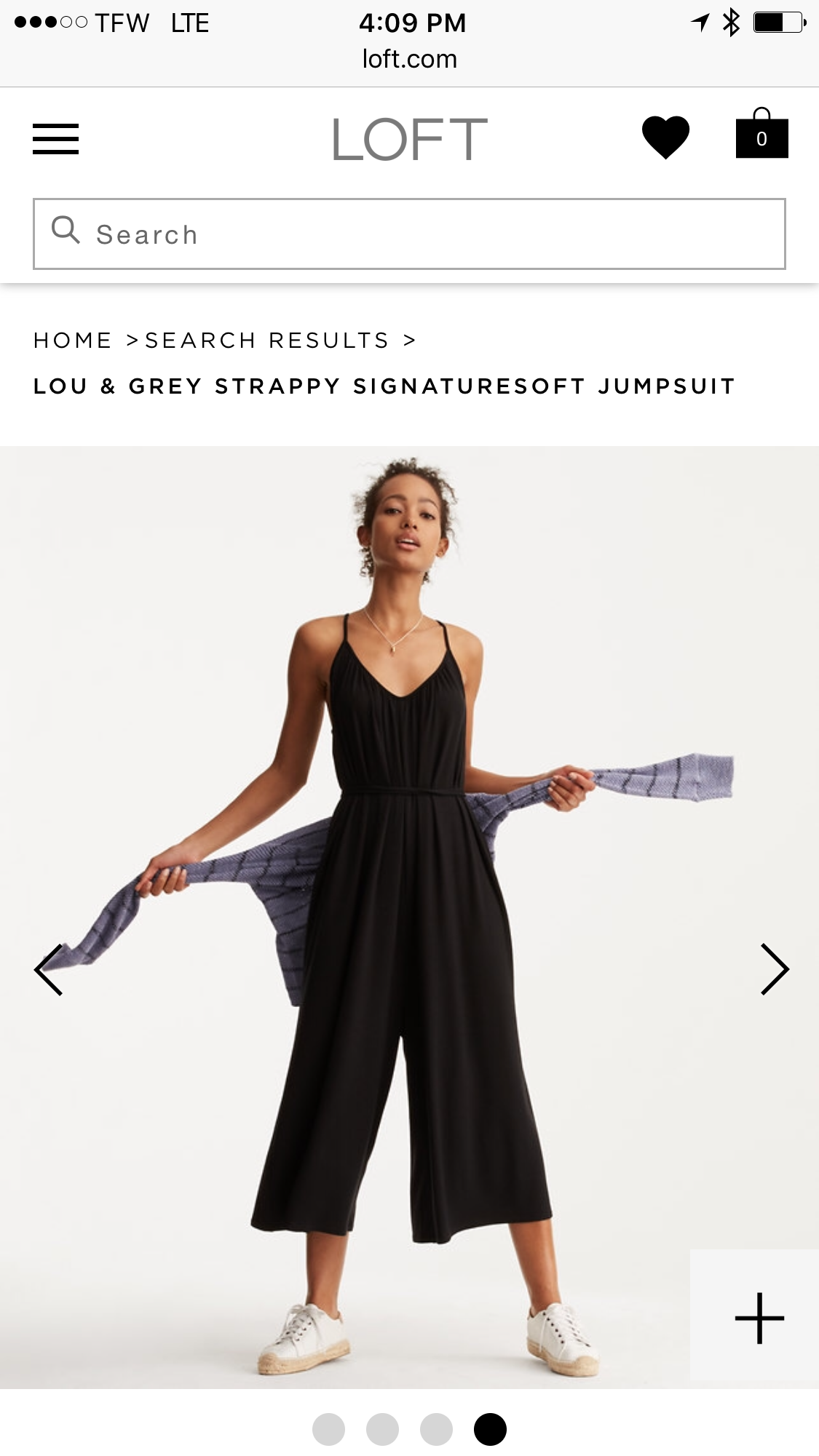Jump to first image indicator dot

pos(328,1429)
